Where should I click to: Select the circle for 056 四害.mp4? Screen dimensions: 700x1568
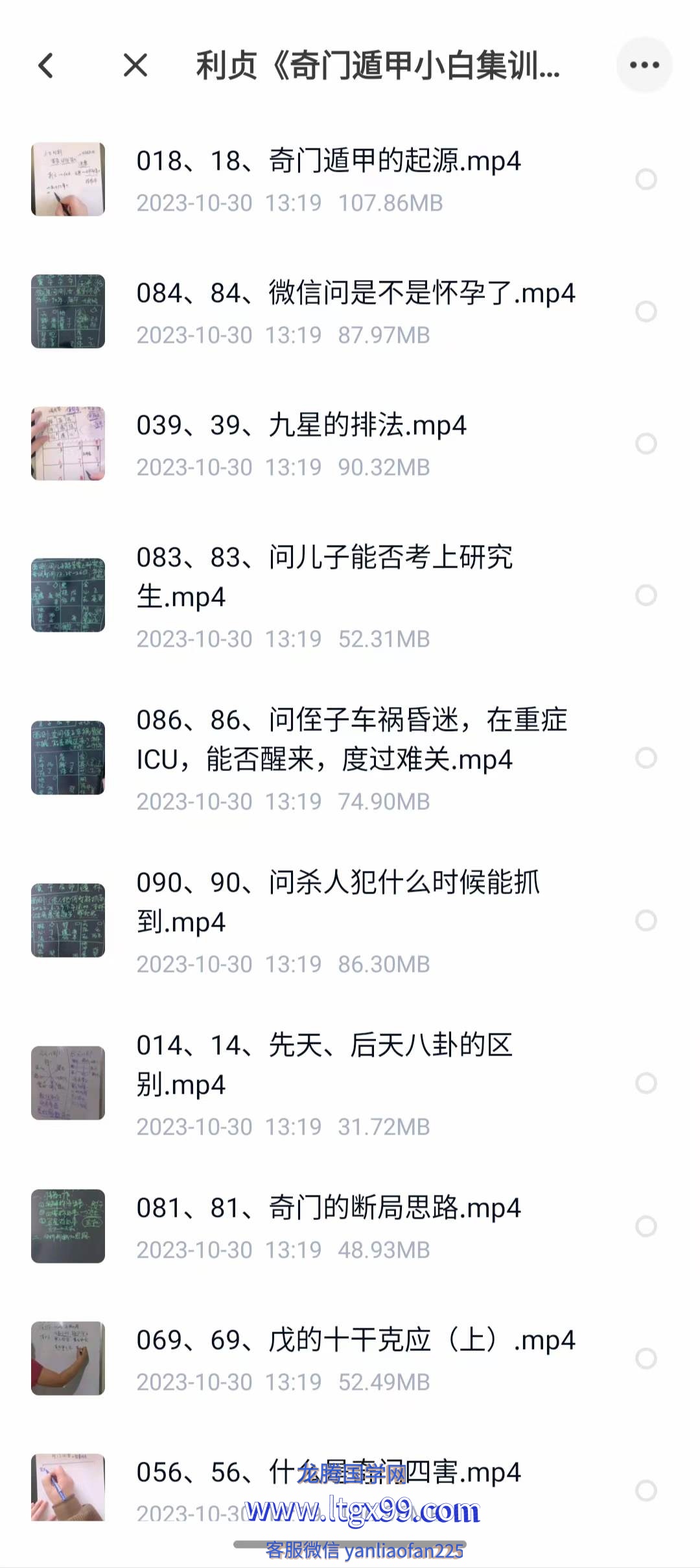pos(646,1490)
